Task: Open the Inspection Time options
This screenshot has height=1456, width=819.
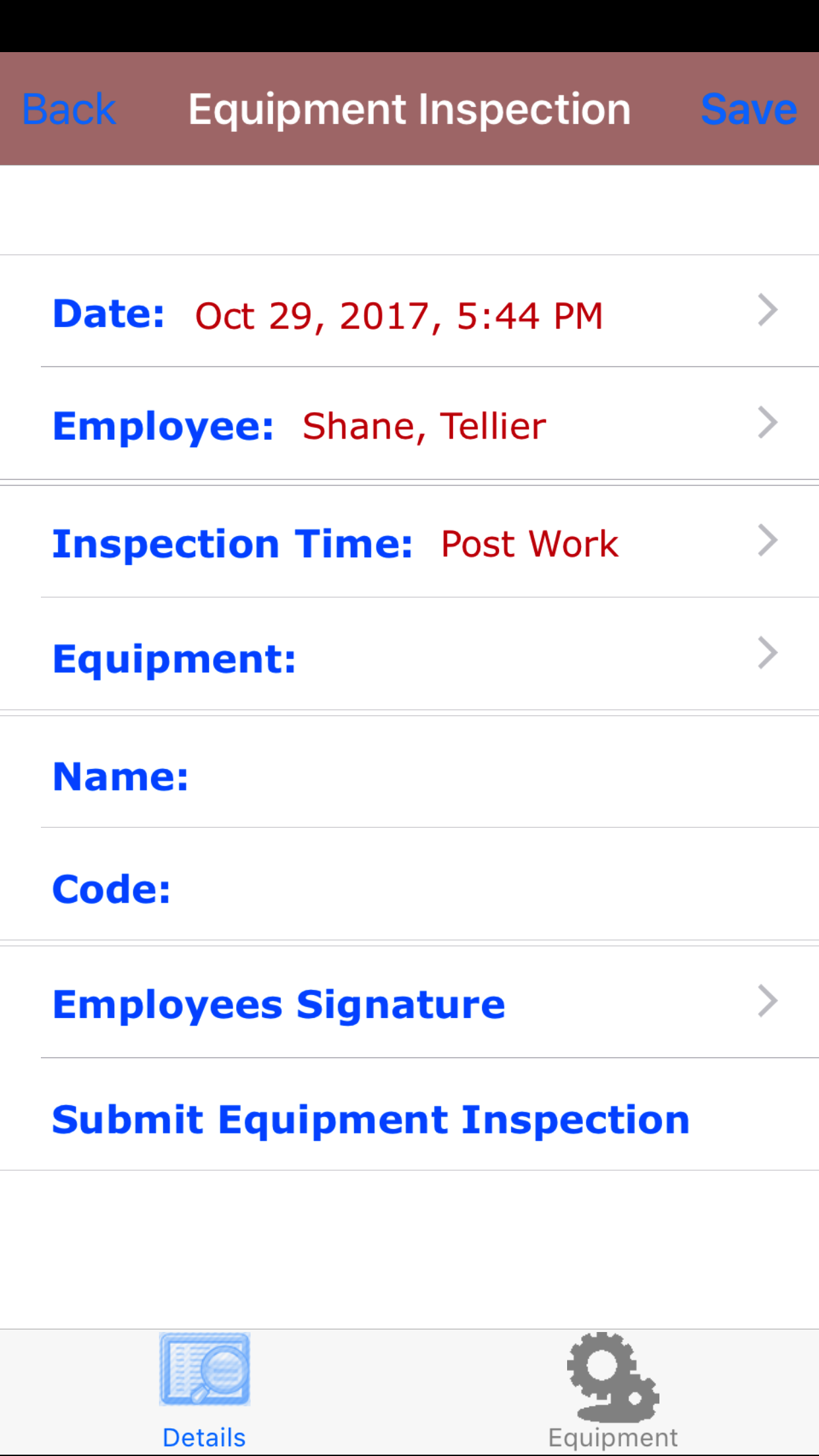Action: point(409,543)
